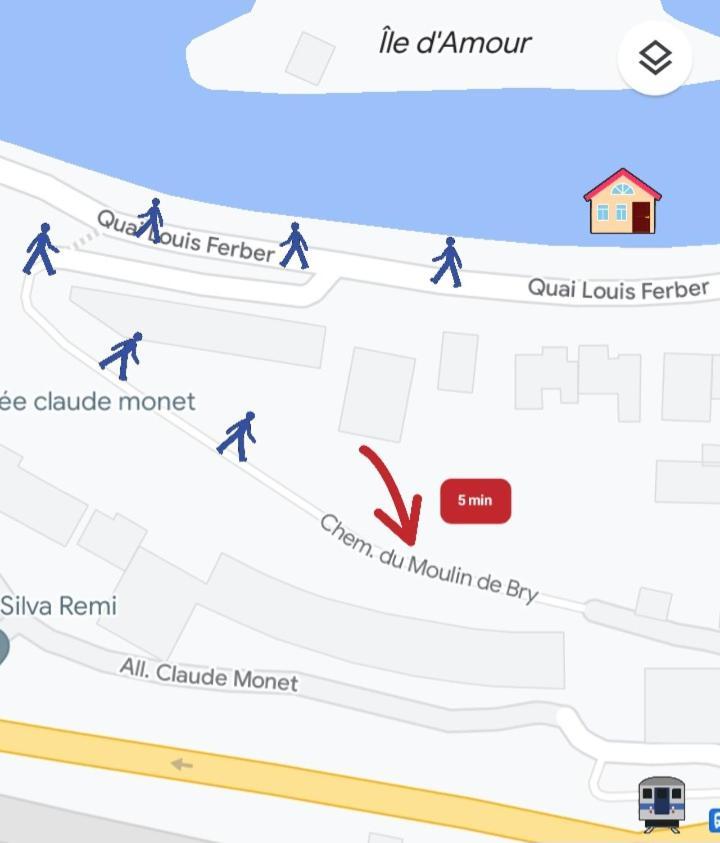720x843 pixels.
Task: Open the map layers button
Action: 655,58
